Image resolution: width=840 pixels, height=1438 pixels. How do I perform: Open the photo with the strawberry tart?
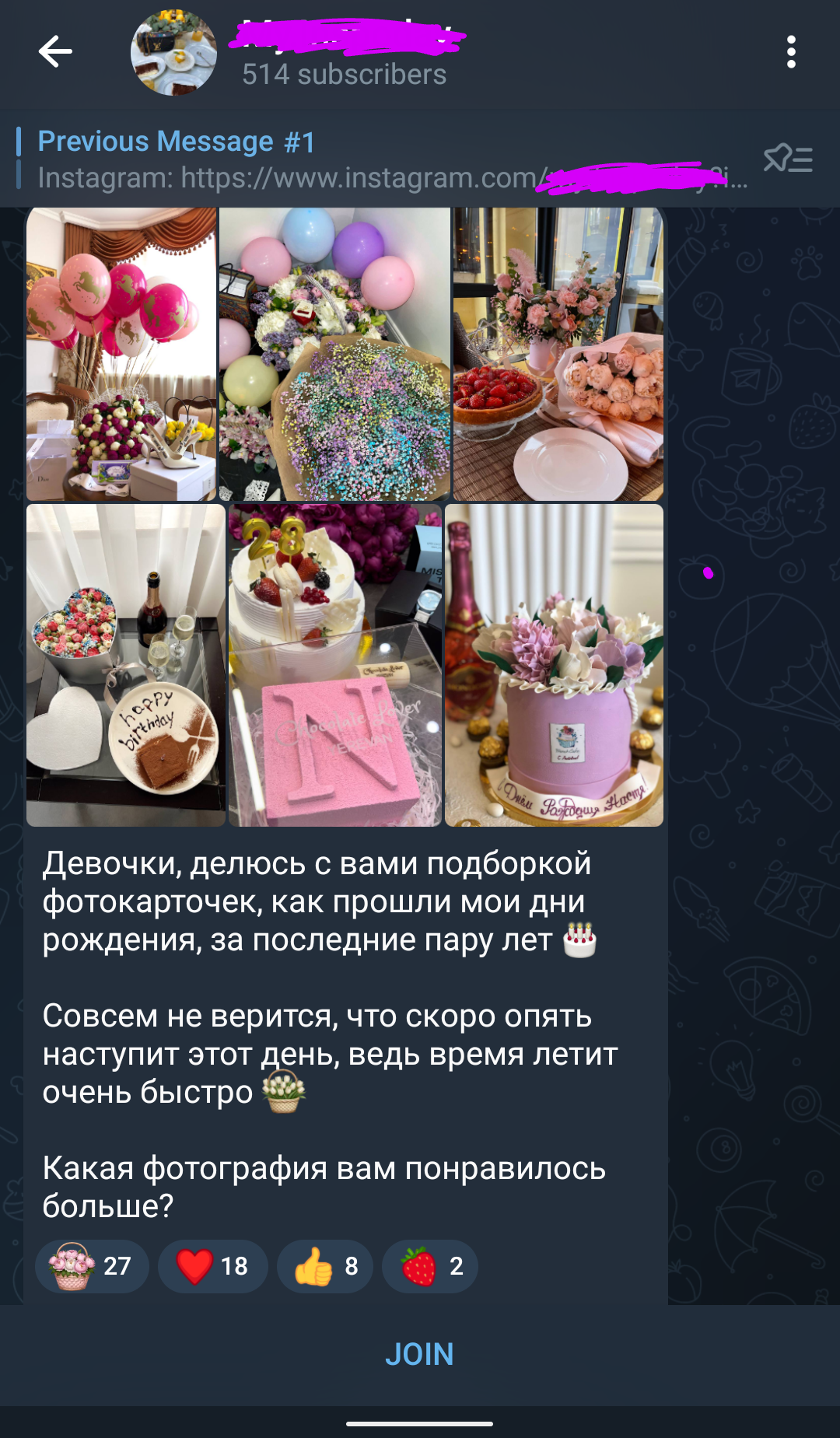tap(558, 354)
